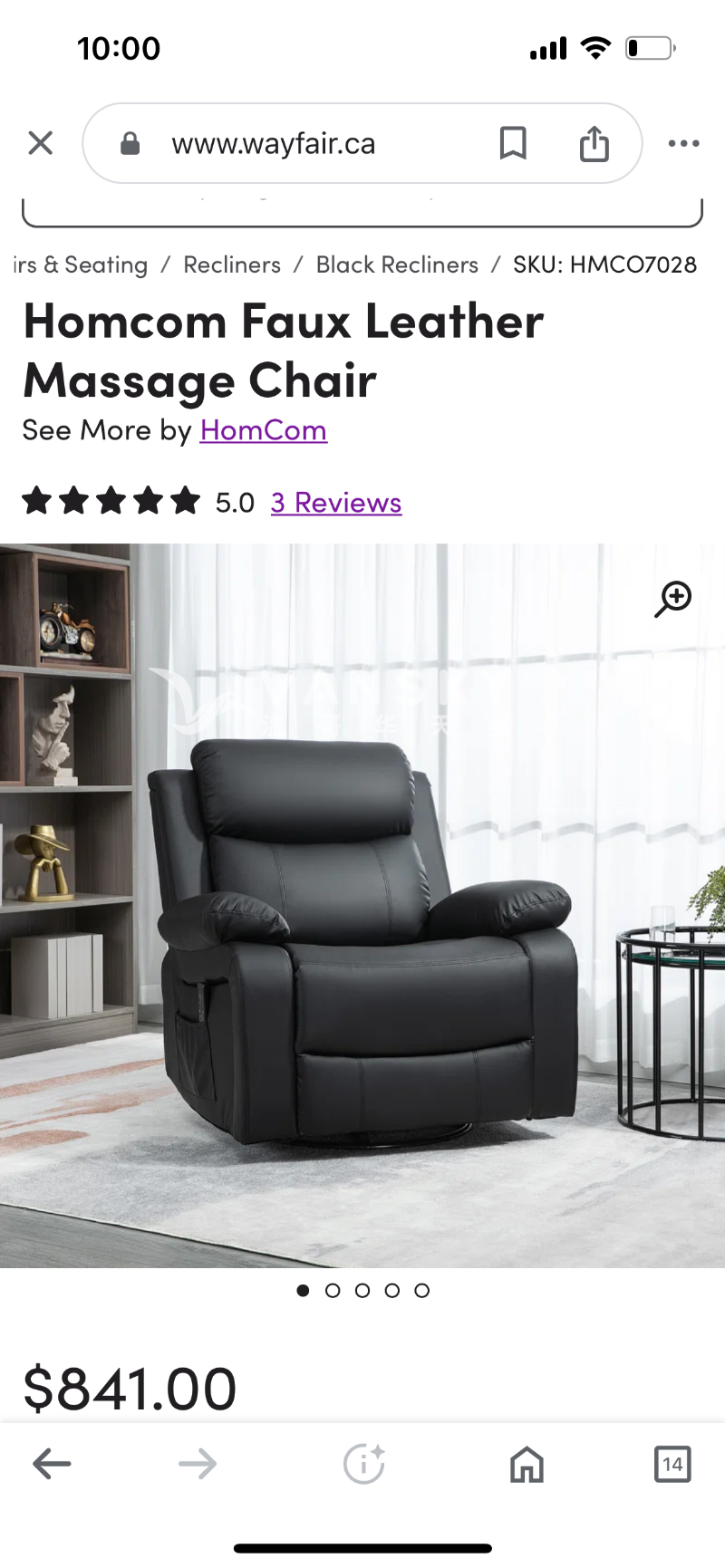
Task: Open the browser overflow menu
Action: (x=683, y=143)
